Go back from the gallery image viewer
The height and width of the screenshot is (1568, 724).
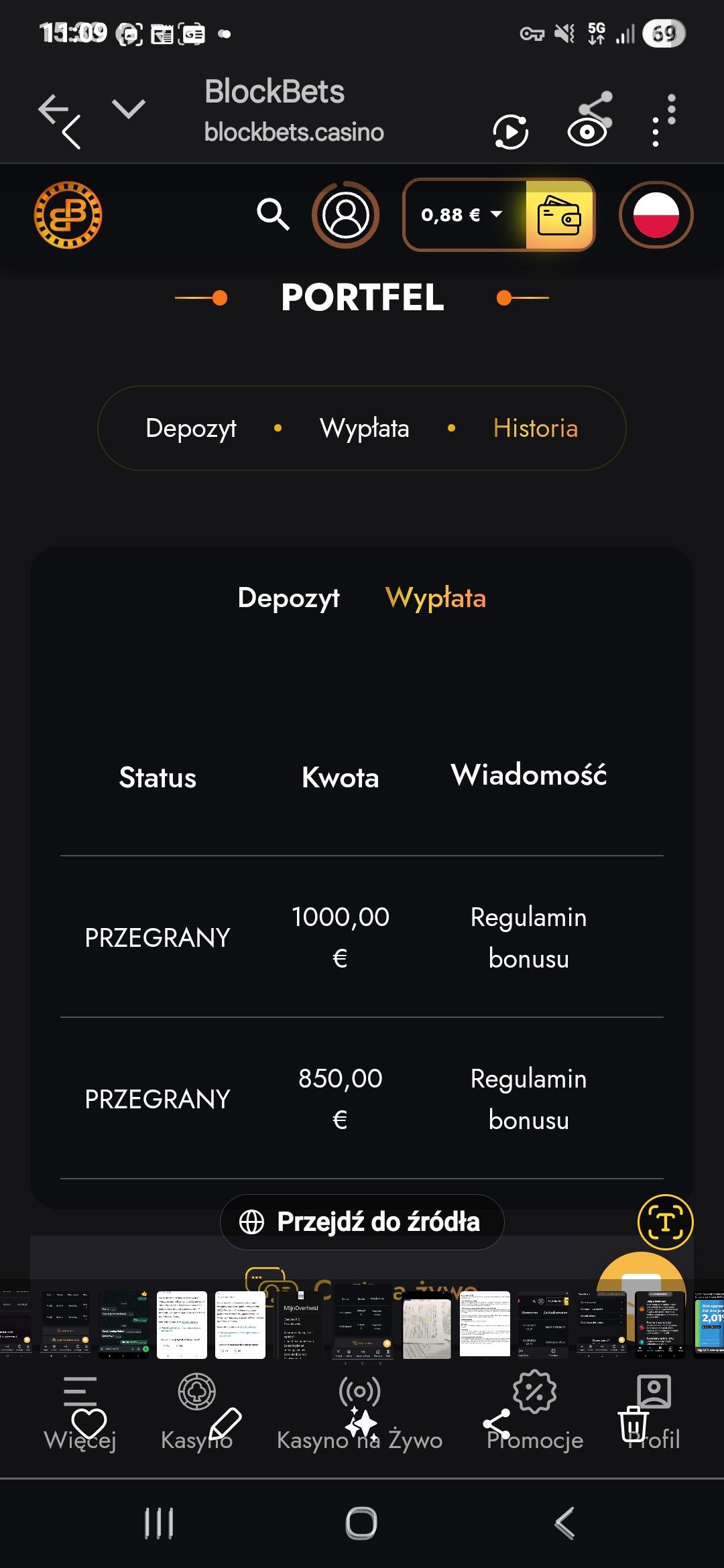(71, 131)
